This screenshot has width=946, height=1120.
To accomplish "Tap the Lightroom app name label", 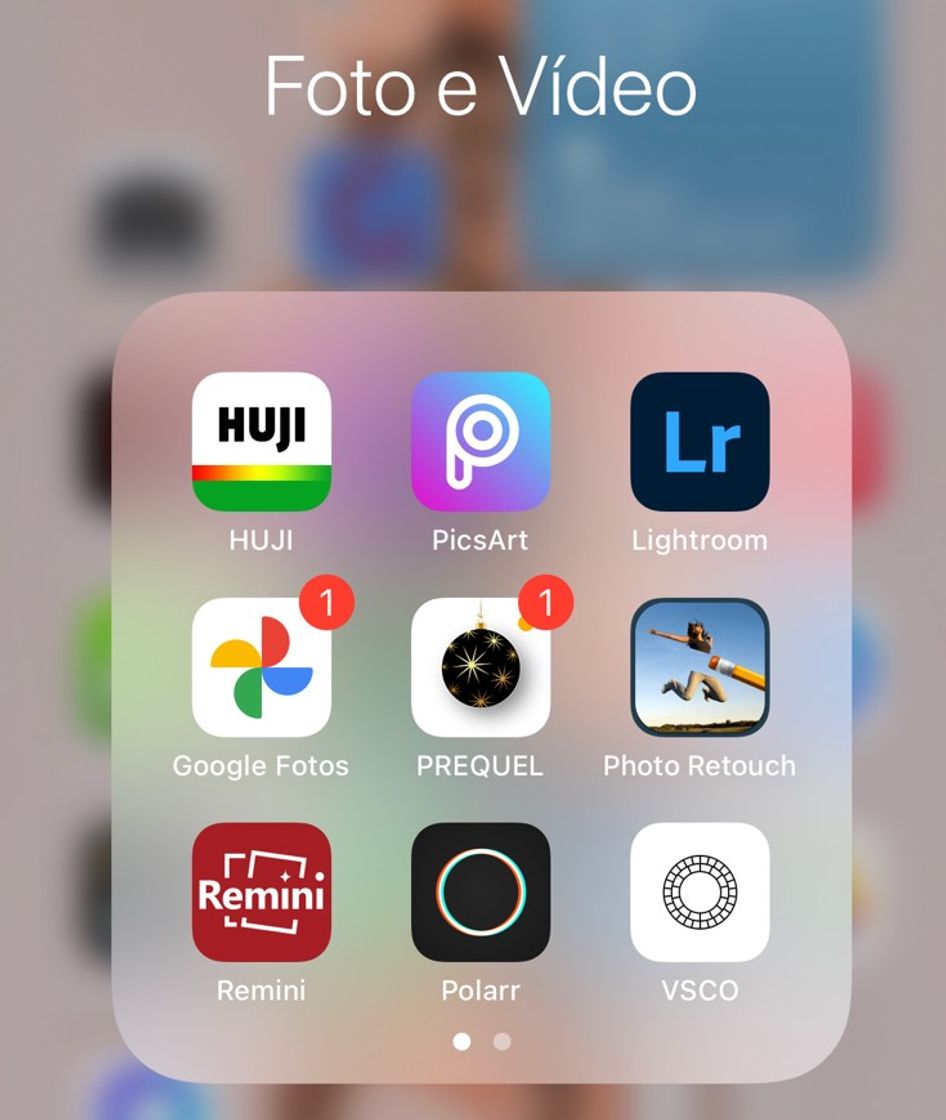I will point(701,539).
